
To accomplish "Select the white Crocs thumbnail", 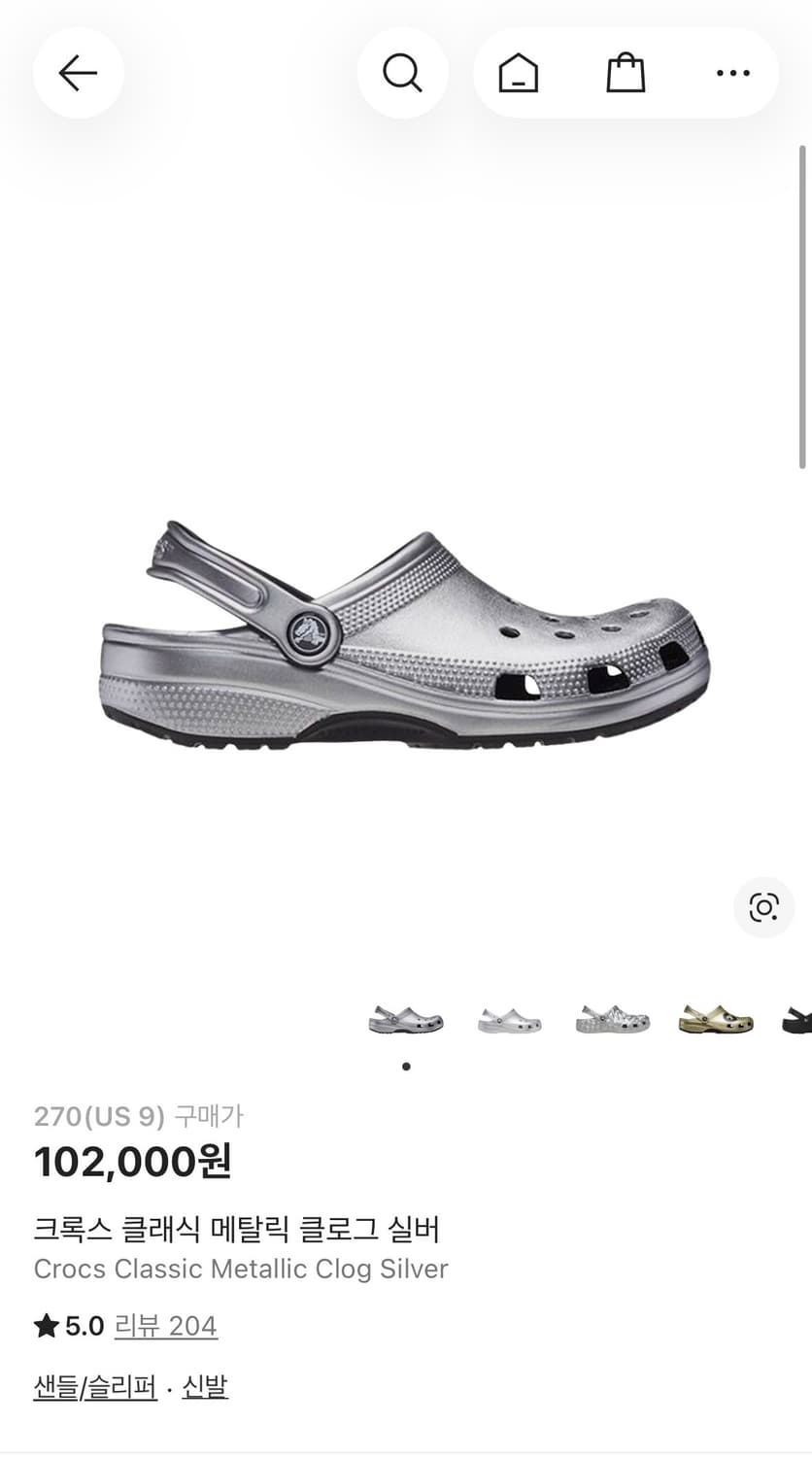I will 510,1018.
